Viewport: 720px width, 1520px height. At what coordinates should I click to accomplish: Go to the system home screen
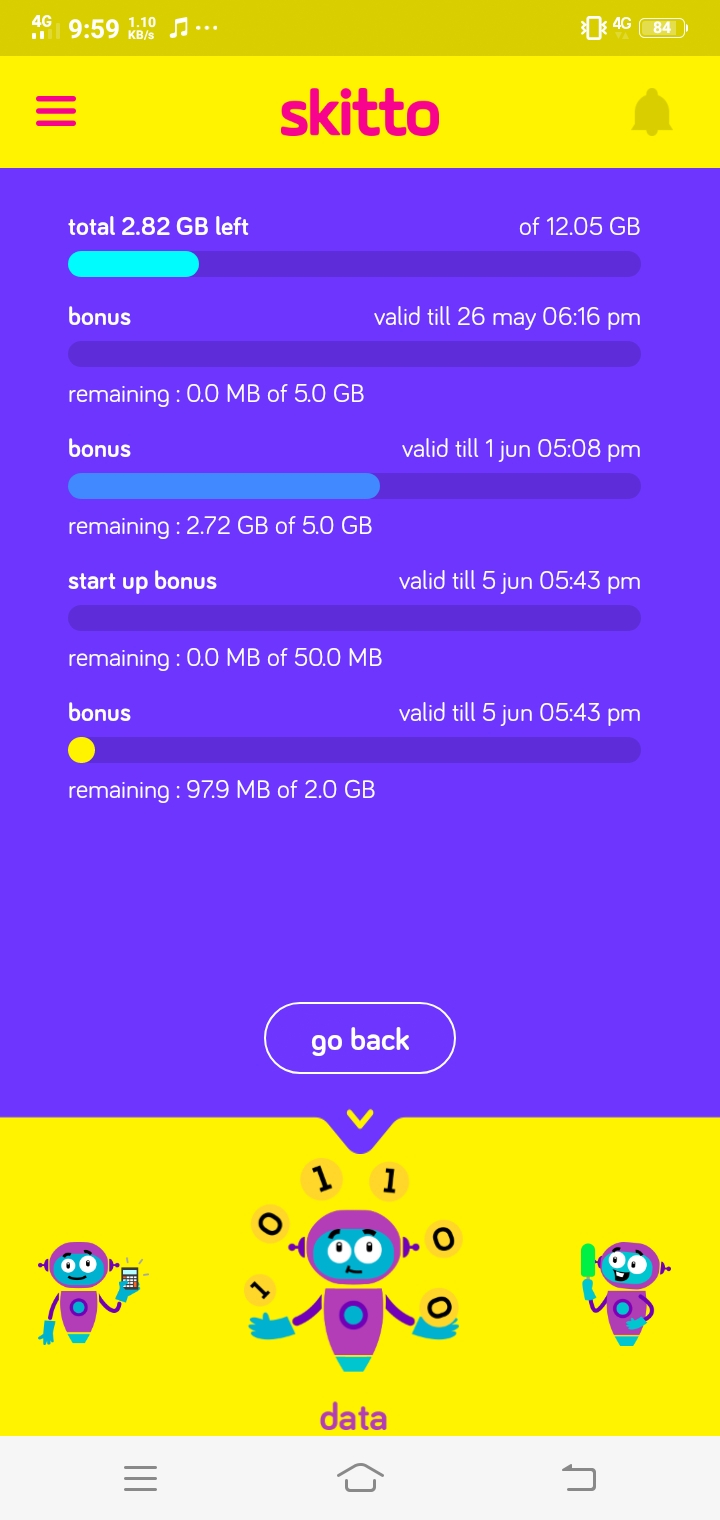point(360,1478)
